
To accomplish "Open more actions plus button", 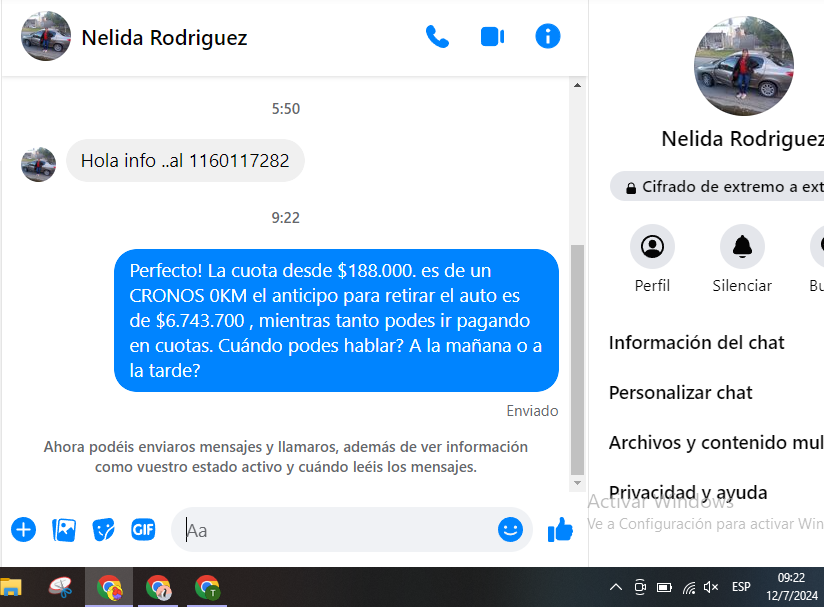I will tap(23, 530).
